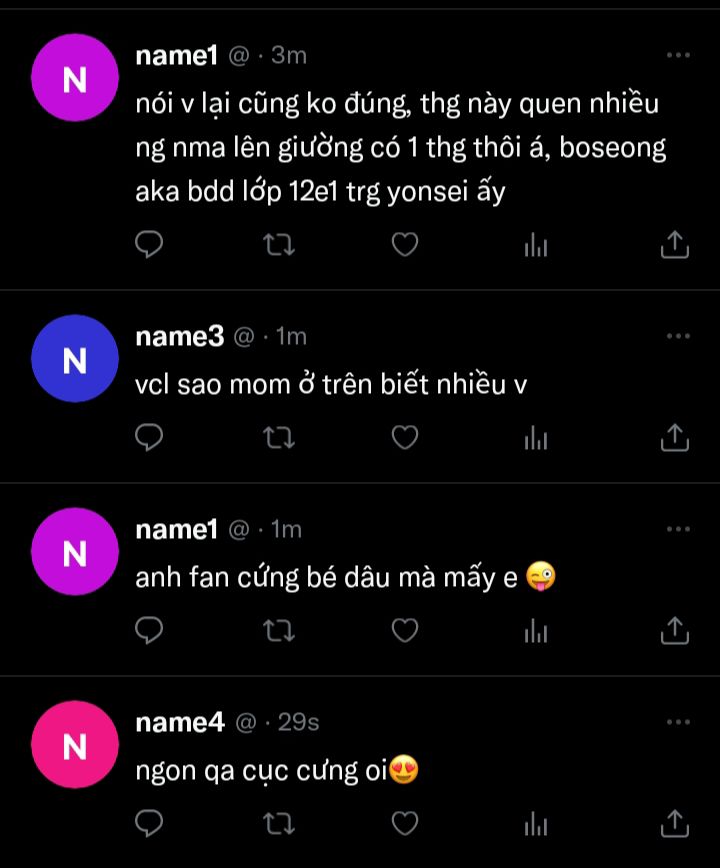Like name3's tweet
This screenshot has height=868, width=720.
[404, 436]
